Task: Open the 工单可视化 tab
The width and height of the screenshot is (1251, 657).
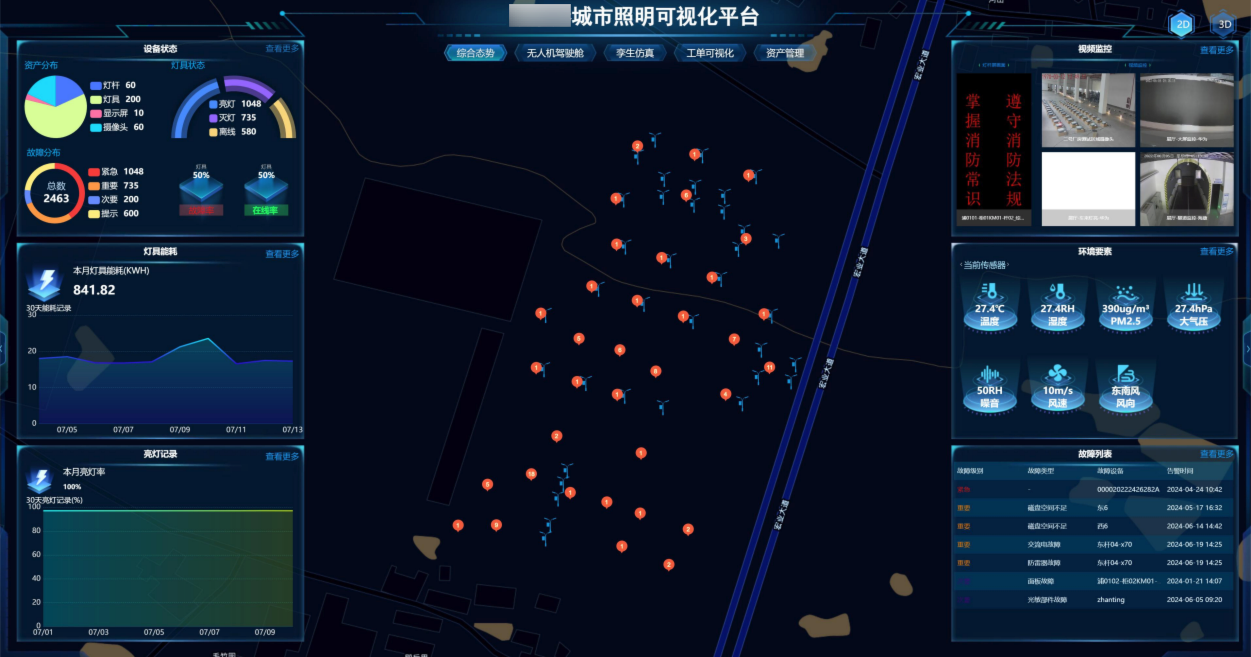Action: click(x=710, y=53)
